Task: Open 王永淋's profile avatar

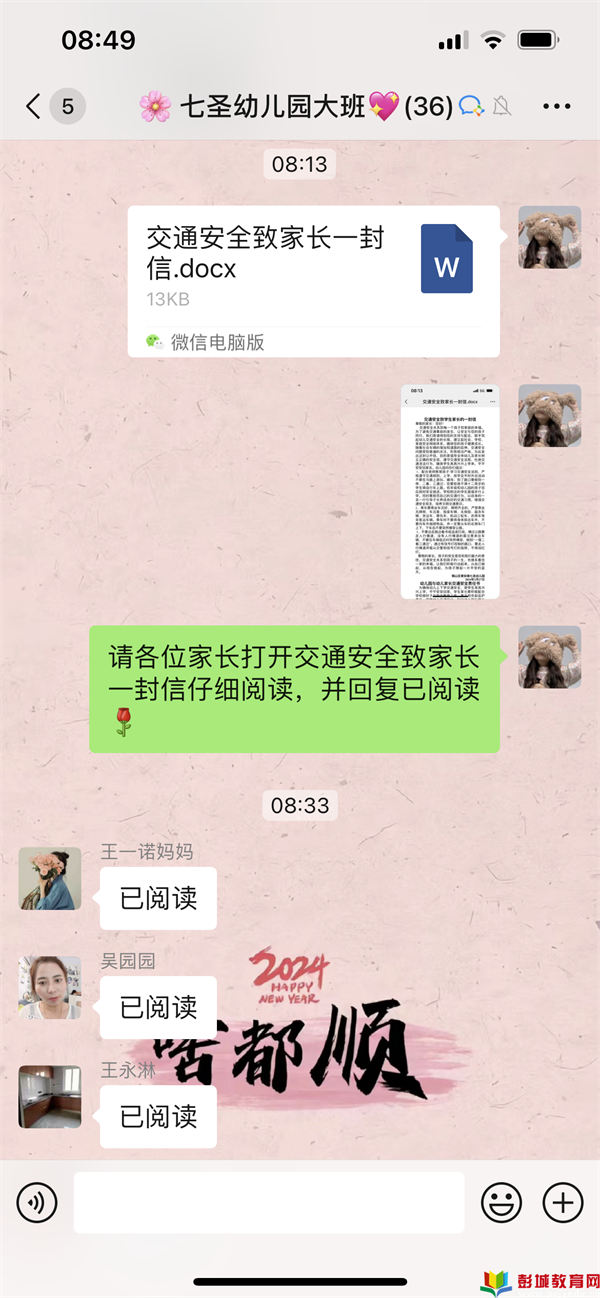Action: 50,1096
